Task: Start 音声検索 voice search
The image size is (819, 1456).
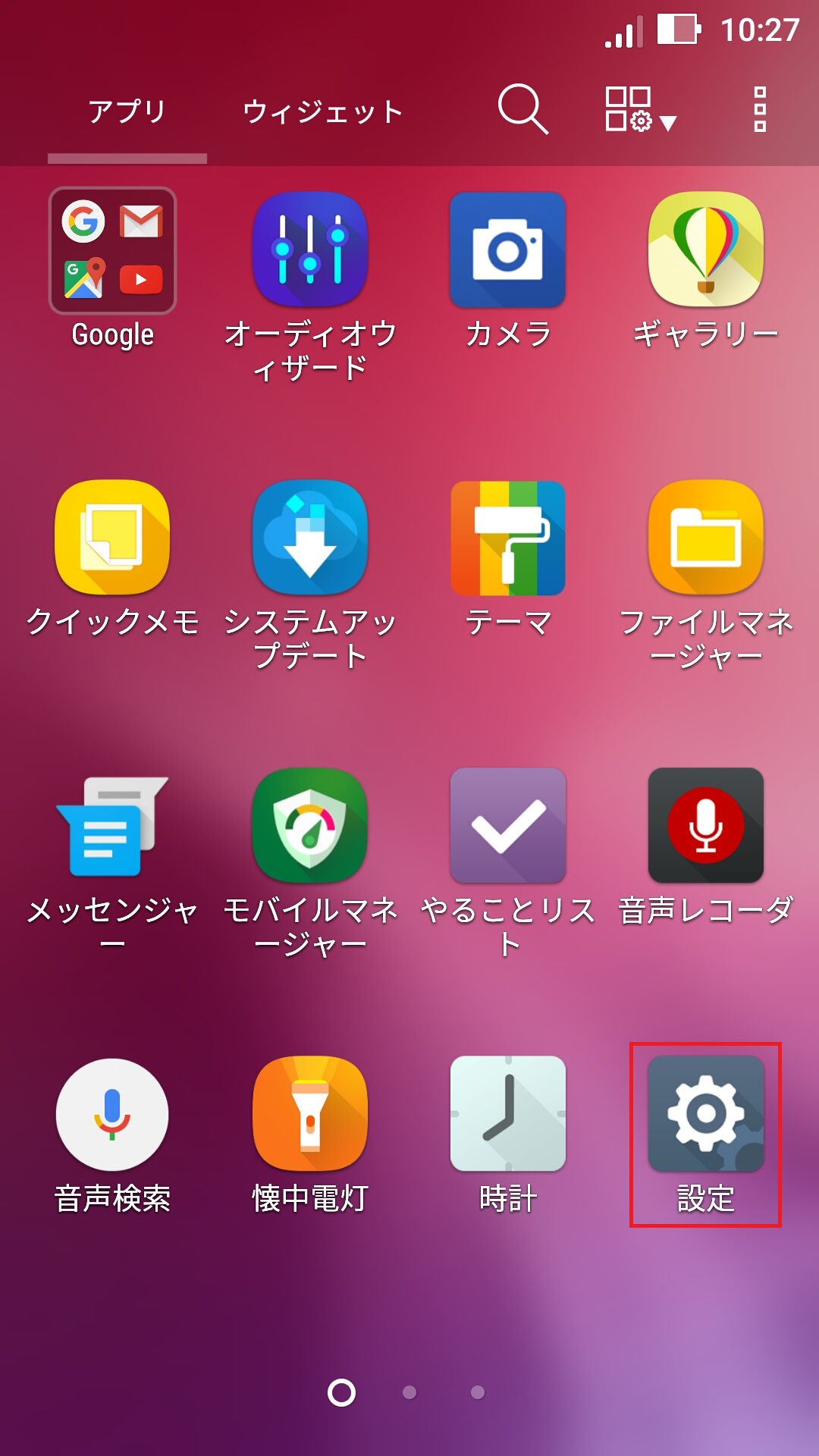Action: click(x=113, y=1114)
